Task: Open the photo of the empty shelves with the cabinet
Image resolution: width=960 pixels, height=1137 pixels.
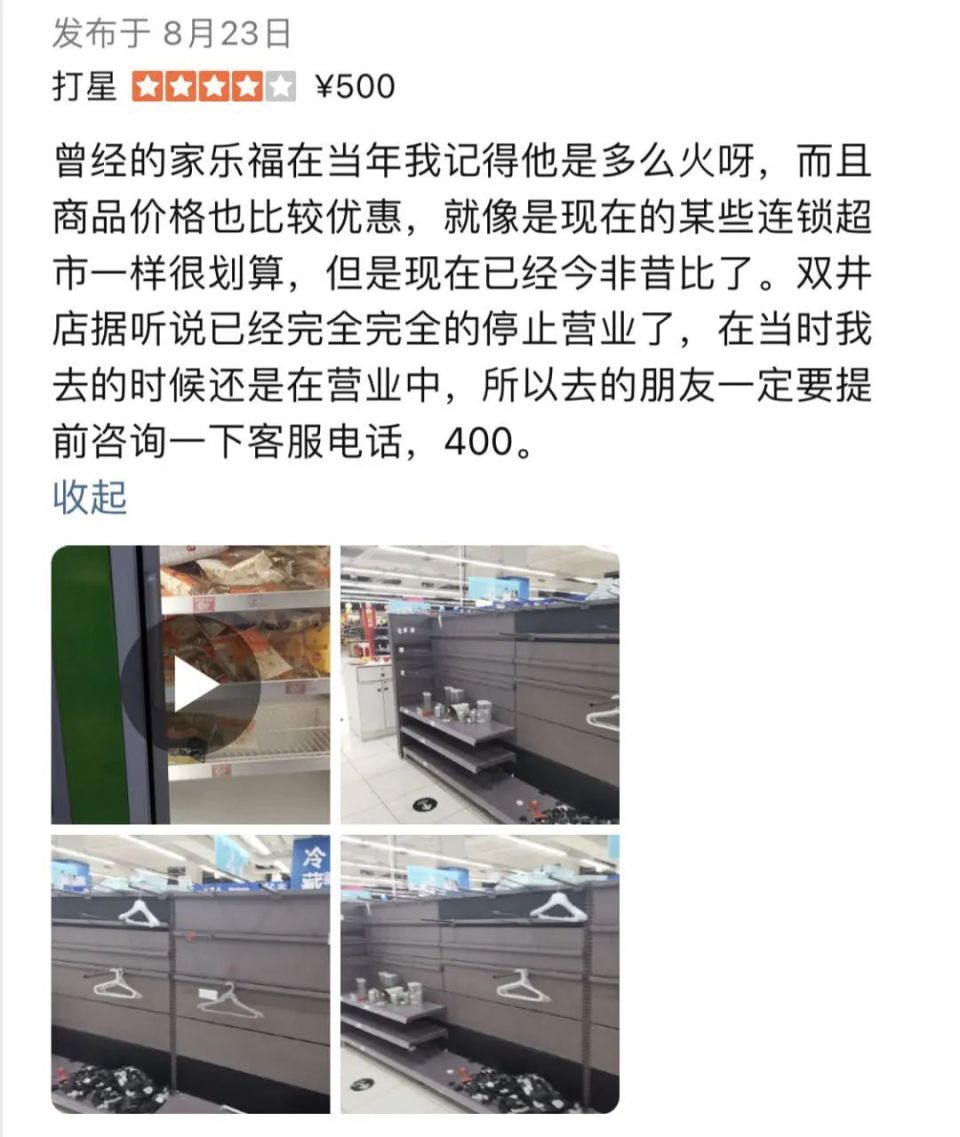Action: click(x=480, y=685)
